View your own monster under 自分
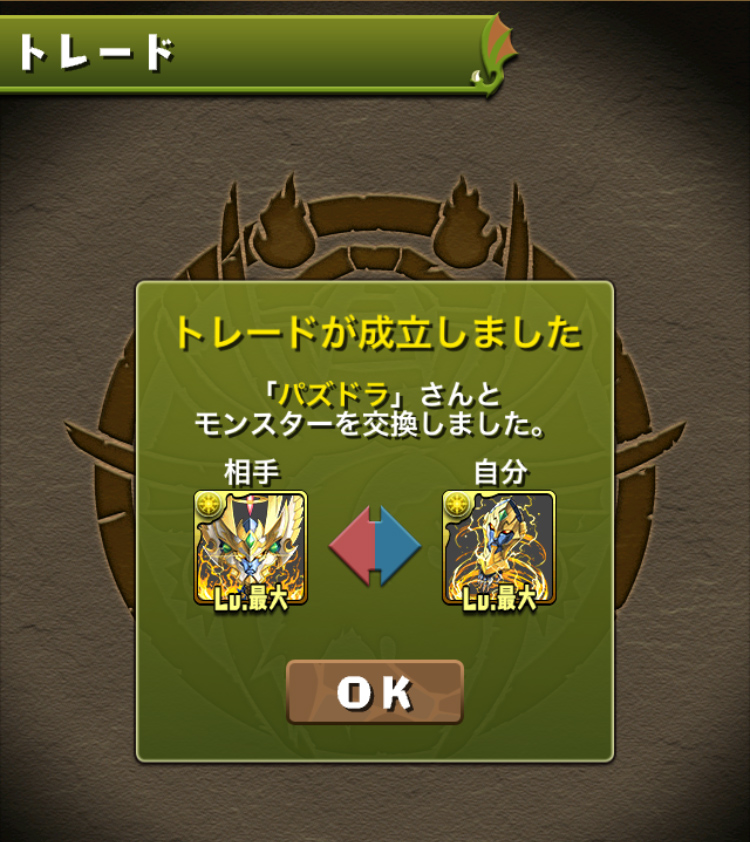Image resolution: width=750 pixels, height=842 pixels. tap(498, 548)
